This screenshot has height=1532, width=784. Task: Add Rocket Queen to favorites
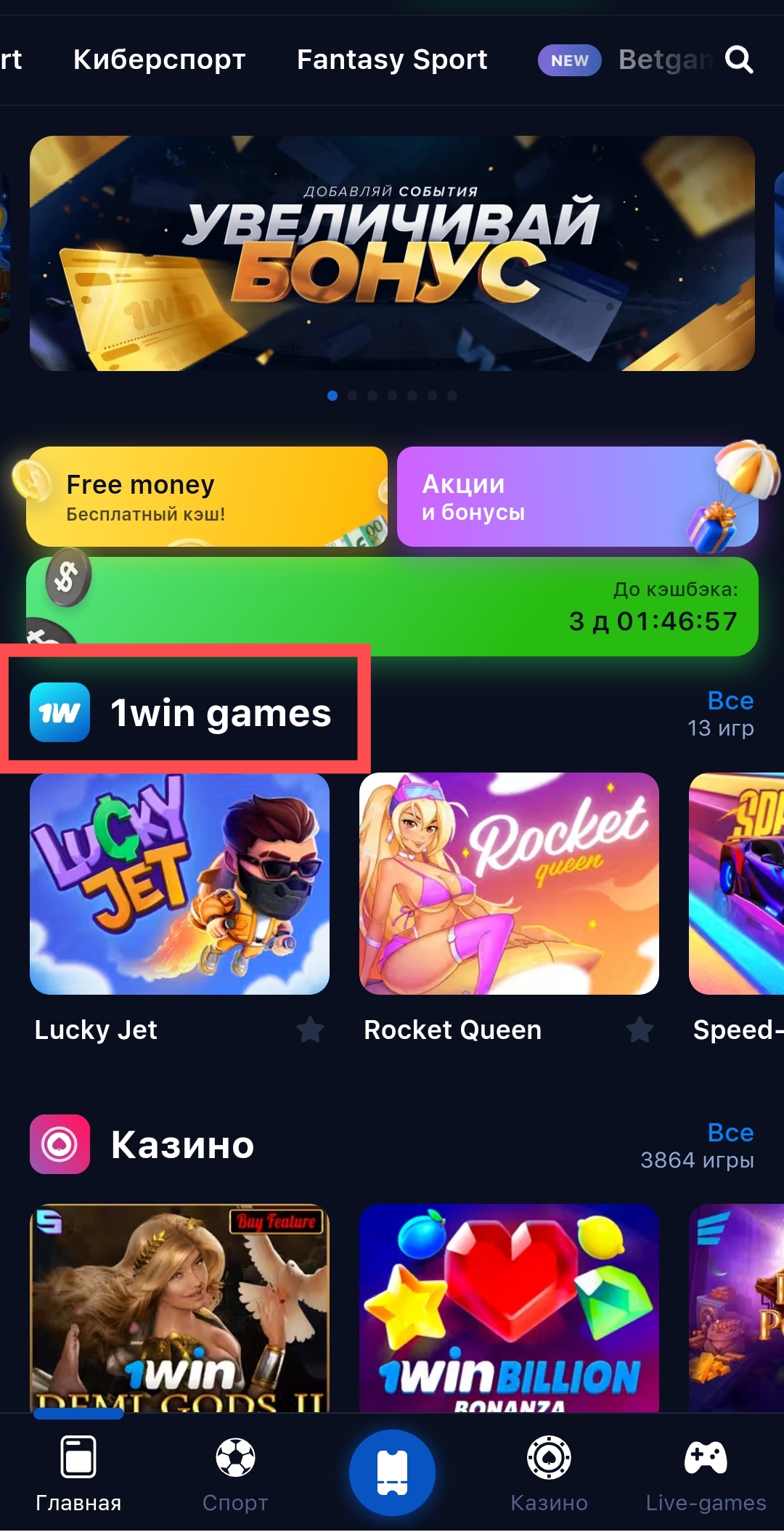[x=640, y=1030]
